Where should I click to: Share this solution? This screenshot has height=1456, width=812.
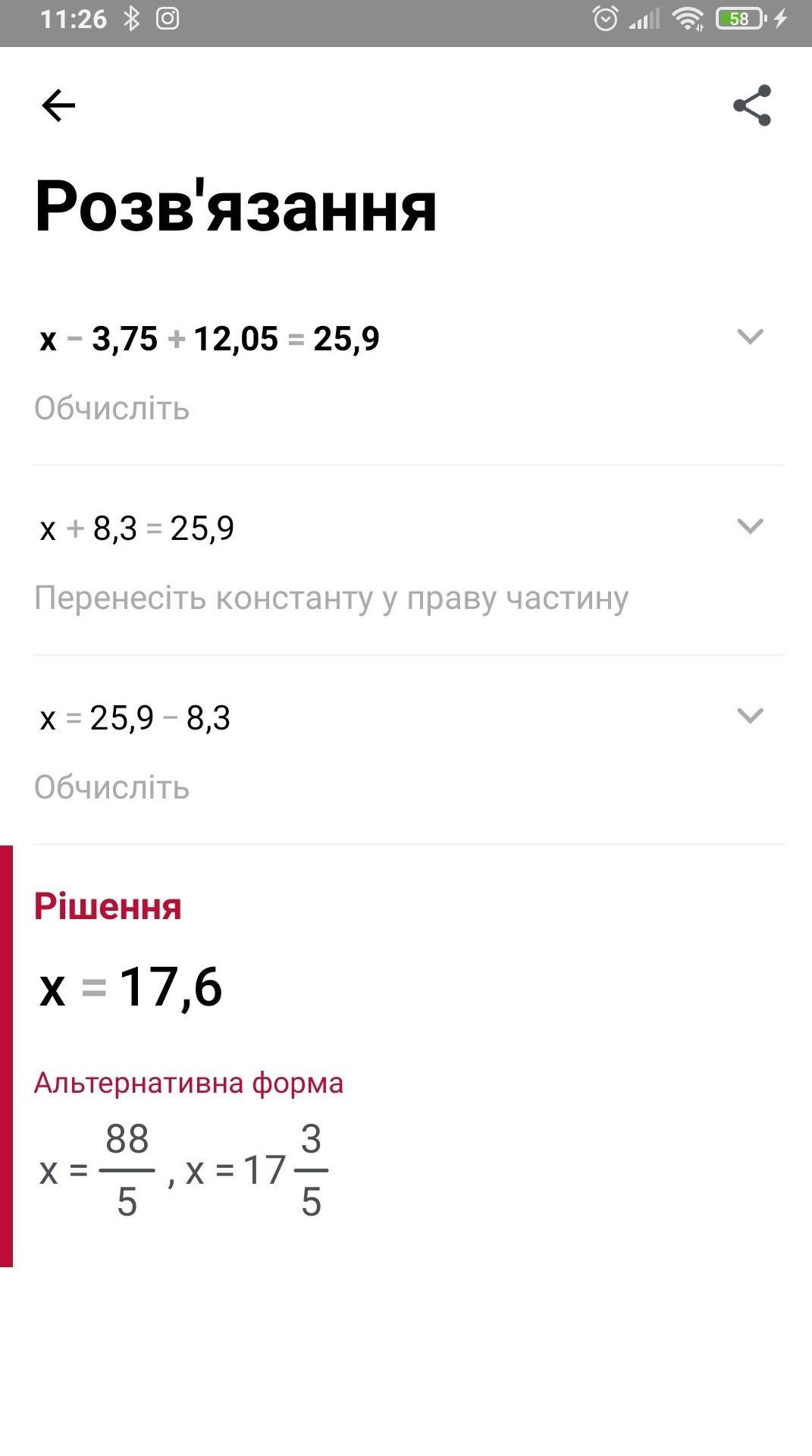[751, 105]
